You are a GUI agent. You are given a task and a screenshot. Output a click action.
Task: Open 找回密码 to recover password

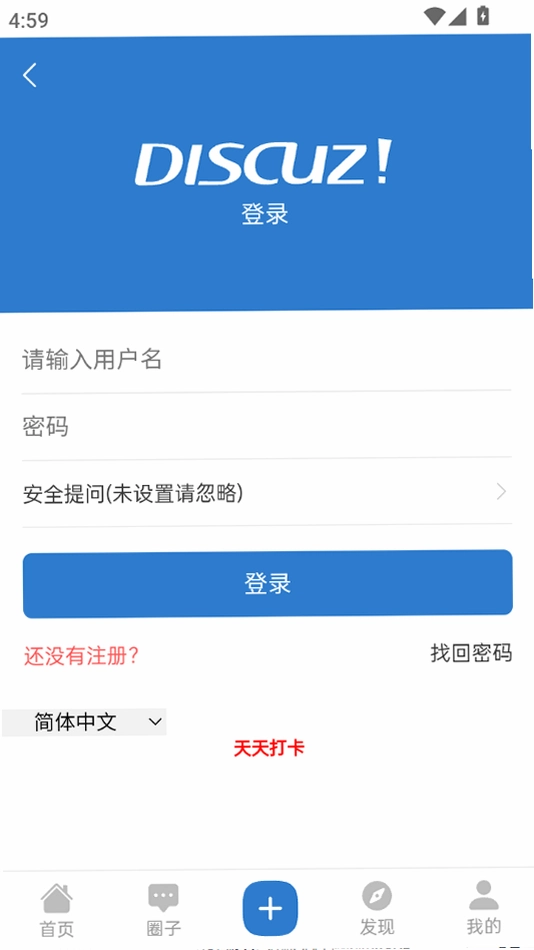pos(471,653)
